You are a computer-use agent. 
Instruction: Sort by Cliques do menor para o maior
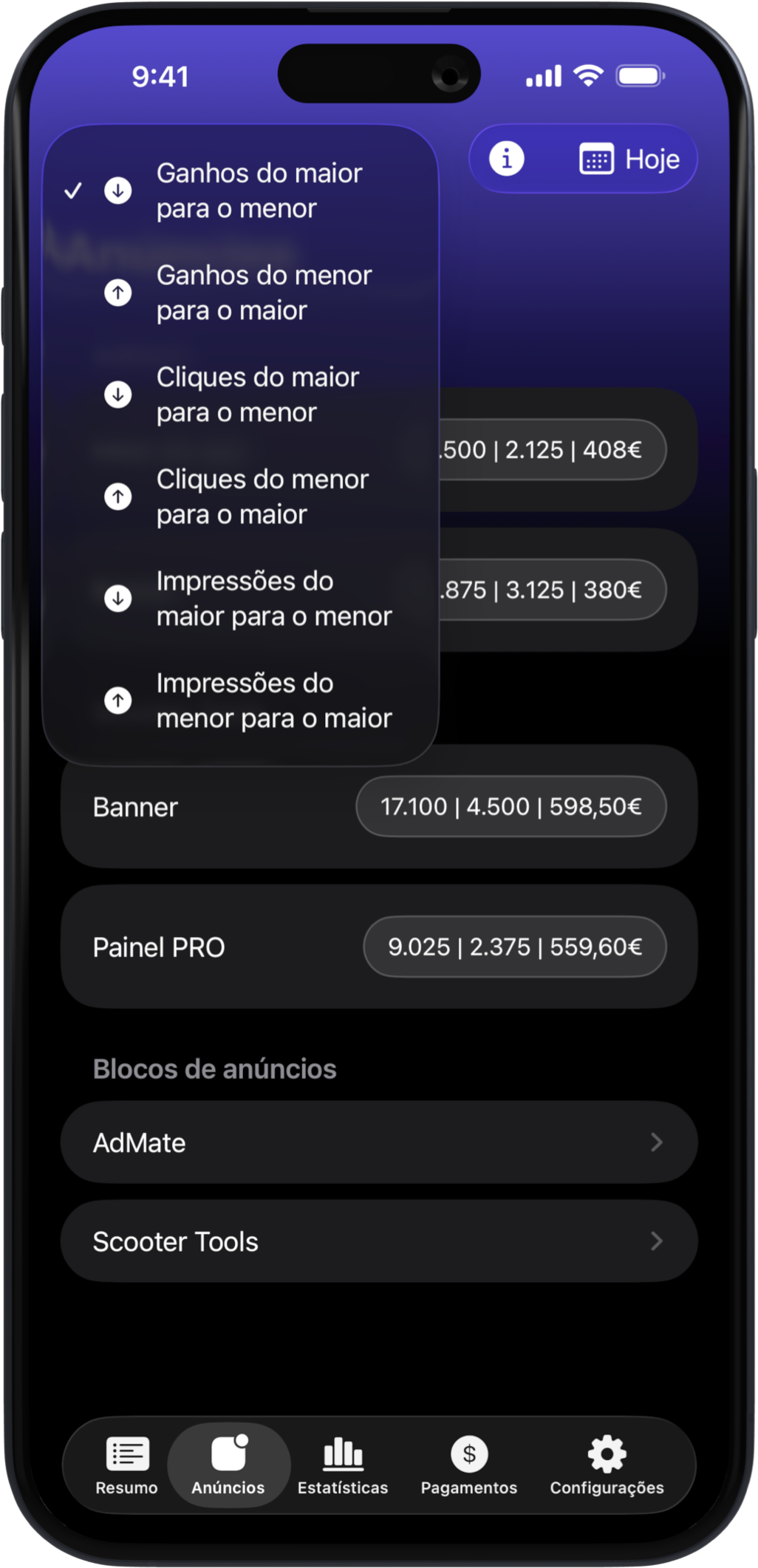pyautogui.click(x=241, y=497)
